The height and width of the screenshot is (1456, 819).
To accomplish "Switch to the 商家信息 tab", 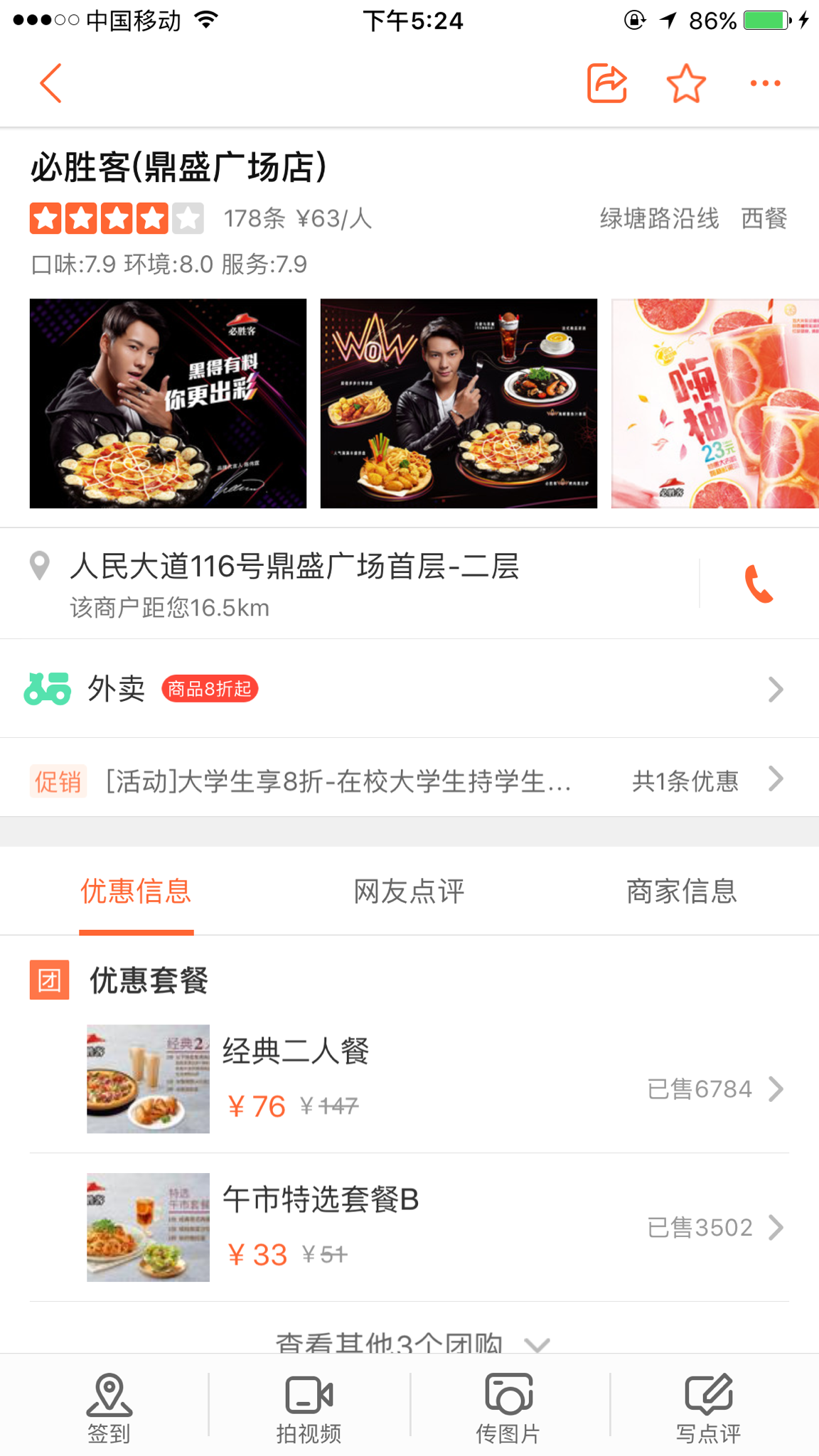I will click(x=681, y=892).
